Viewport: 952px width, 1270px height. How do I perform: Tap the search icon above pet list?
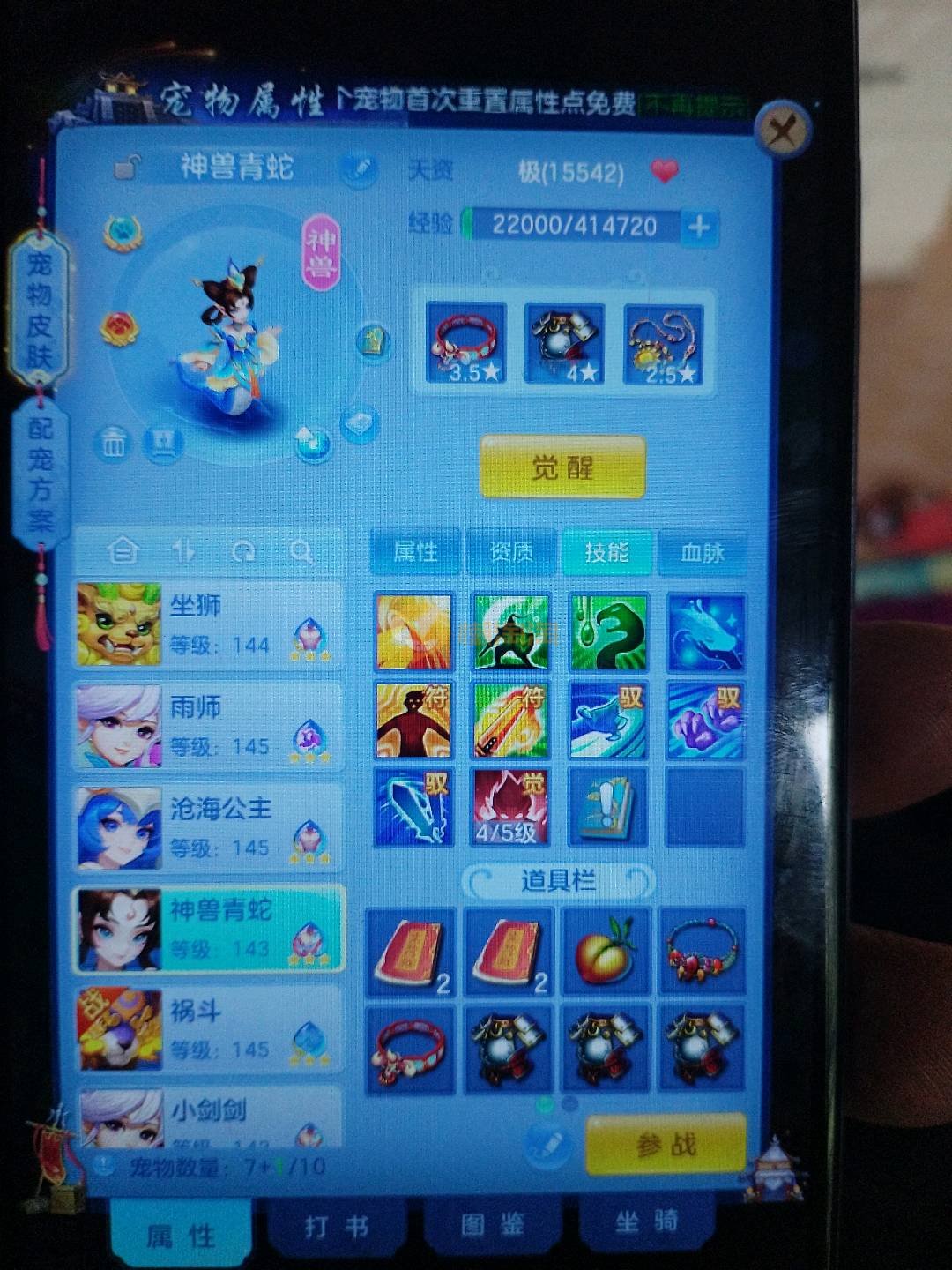(301, 552)
